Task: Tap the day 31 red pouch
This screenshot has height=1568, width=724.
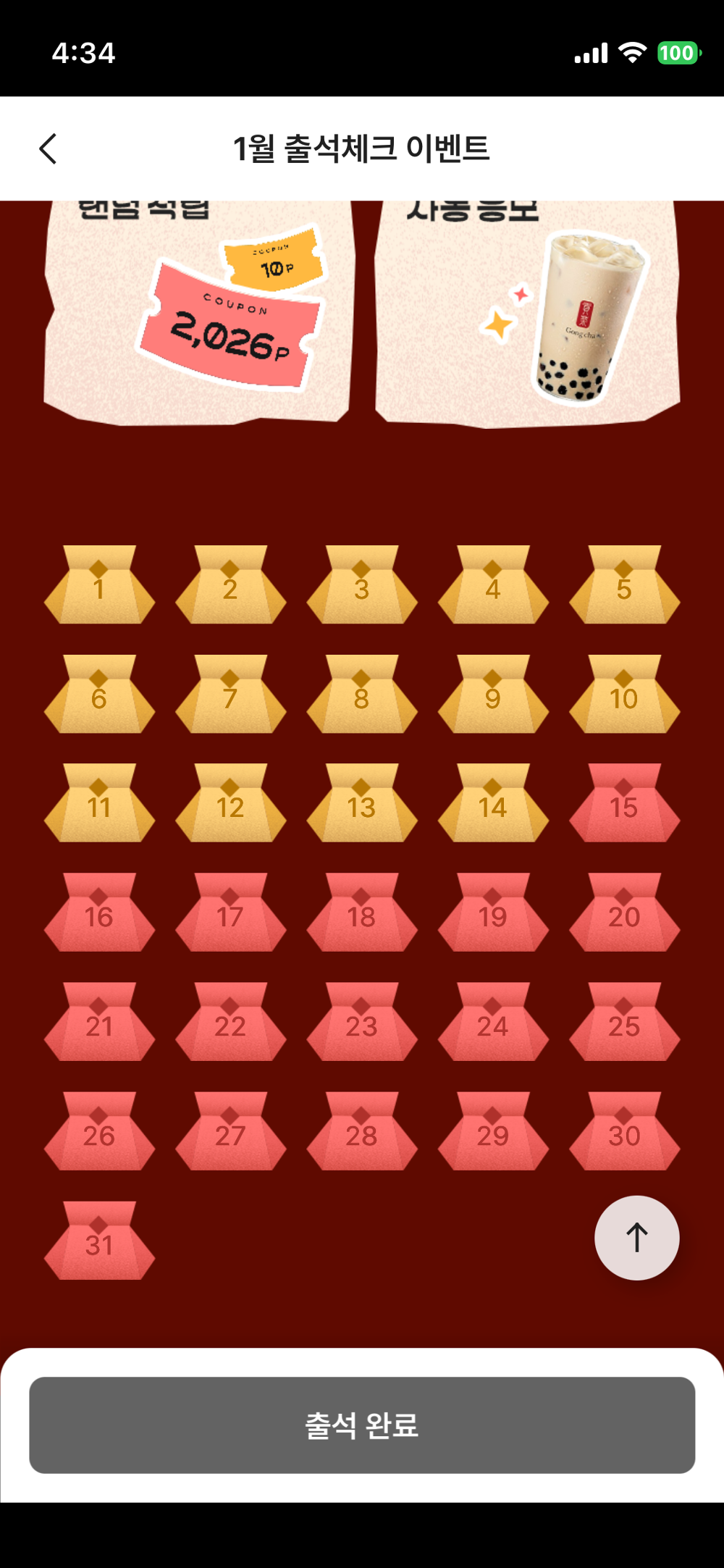Action: [x=99, y=1241]
